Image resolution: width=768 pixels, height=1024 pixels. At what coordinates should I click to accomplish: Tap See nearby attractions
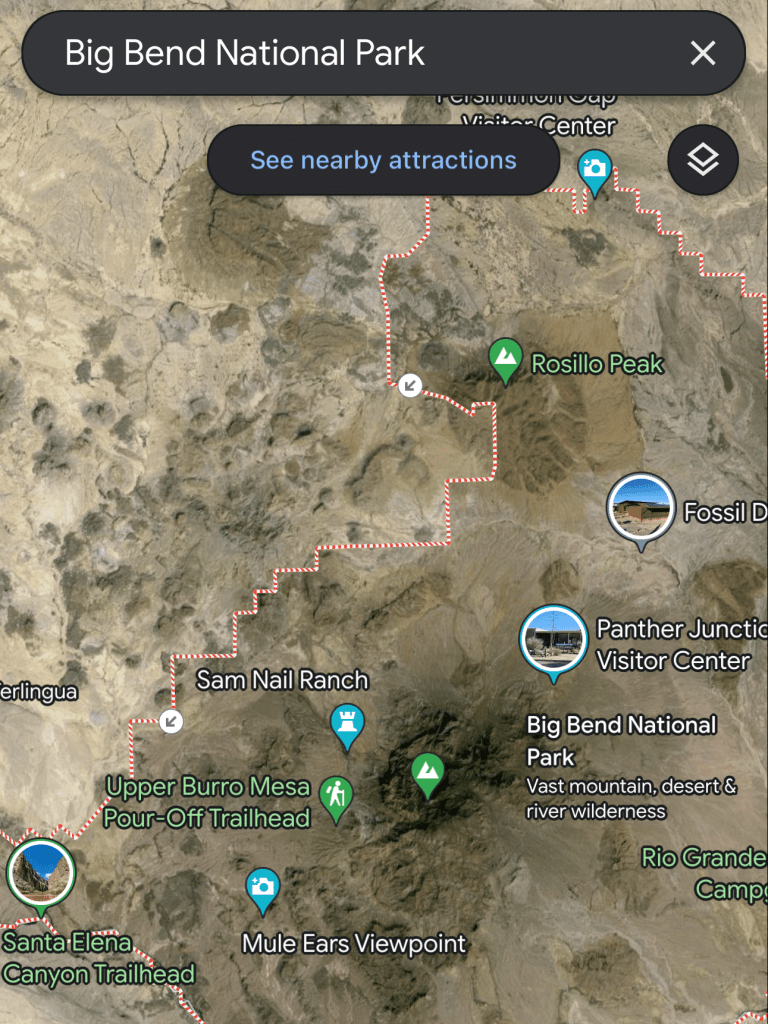[383, 160]
